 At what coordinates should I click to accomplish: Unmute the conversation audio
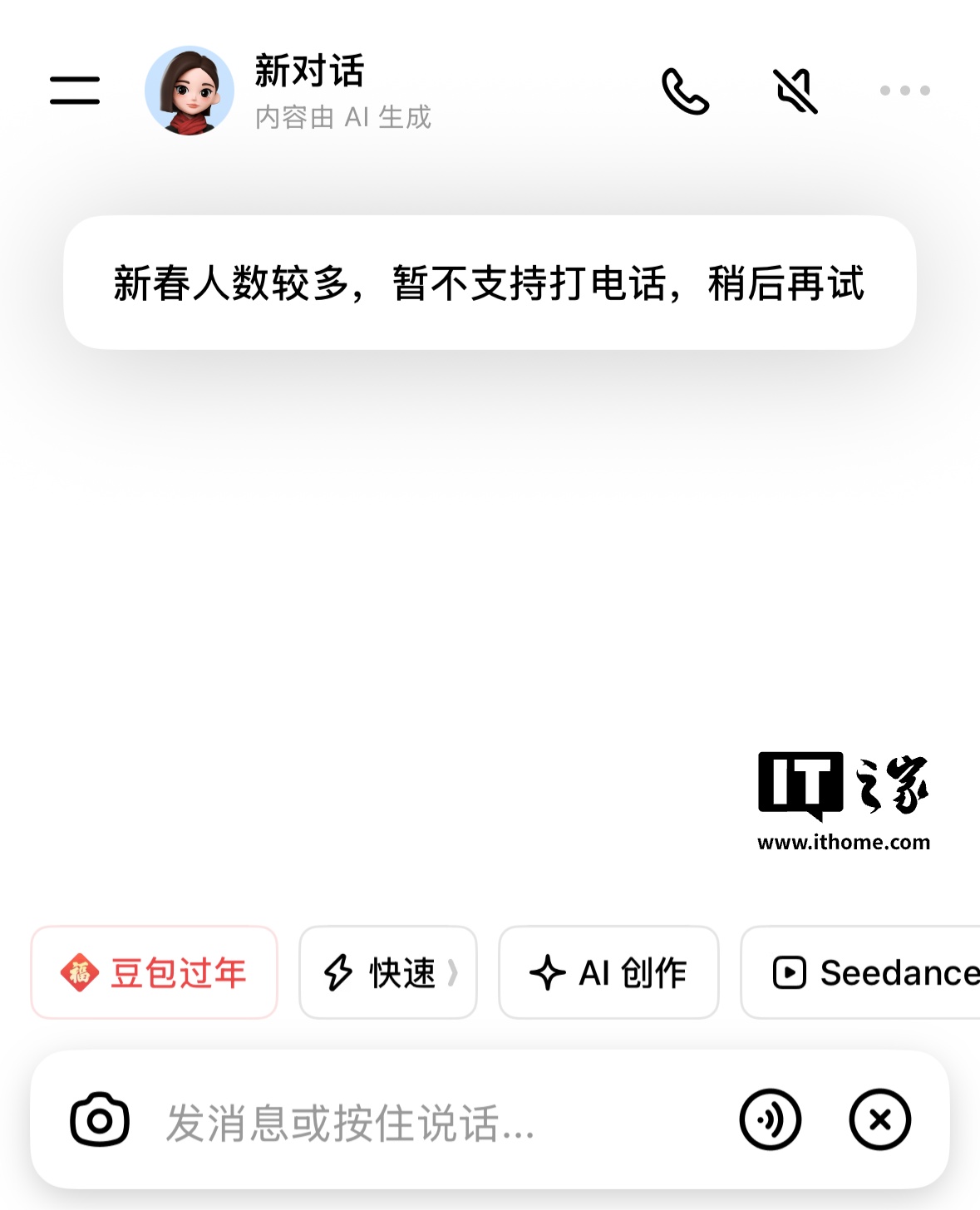796,93
